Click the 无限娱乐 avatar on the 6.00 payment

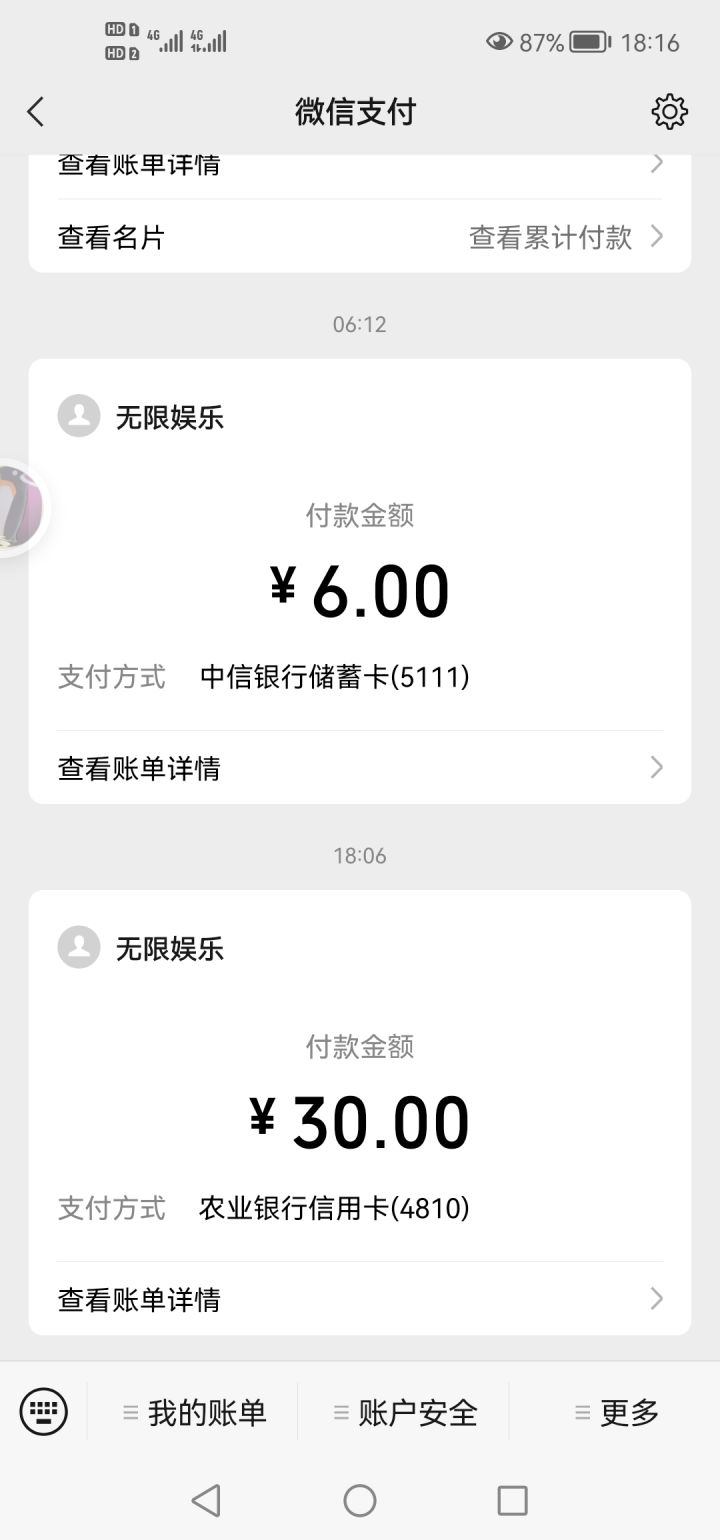click(79, 416)
